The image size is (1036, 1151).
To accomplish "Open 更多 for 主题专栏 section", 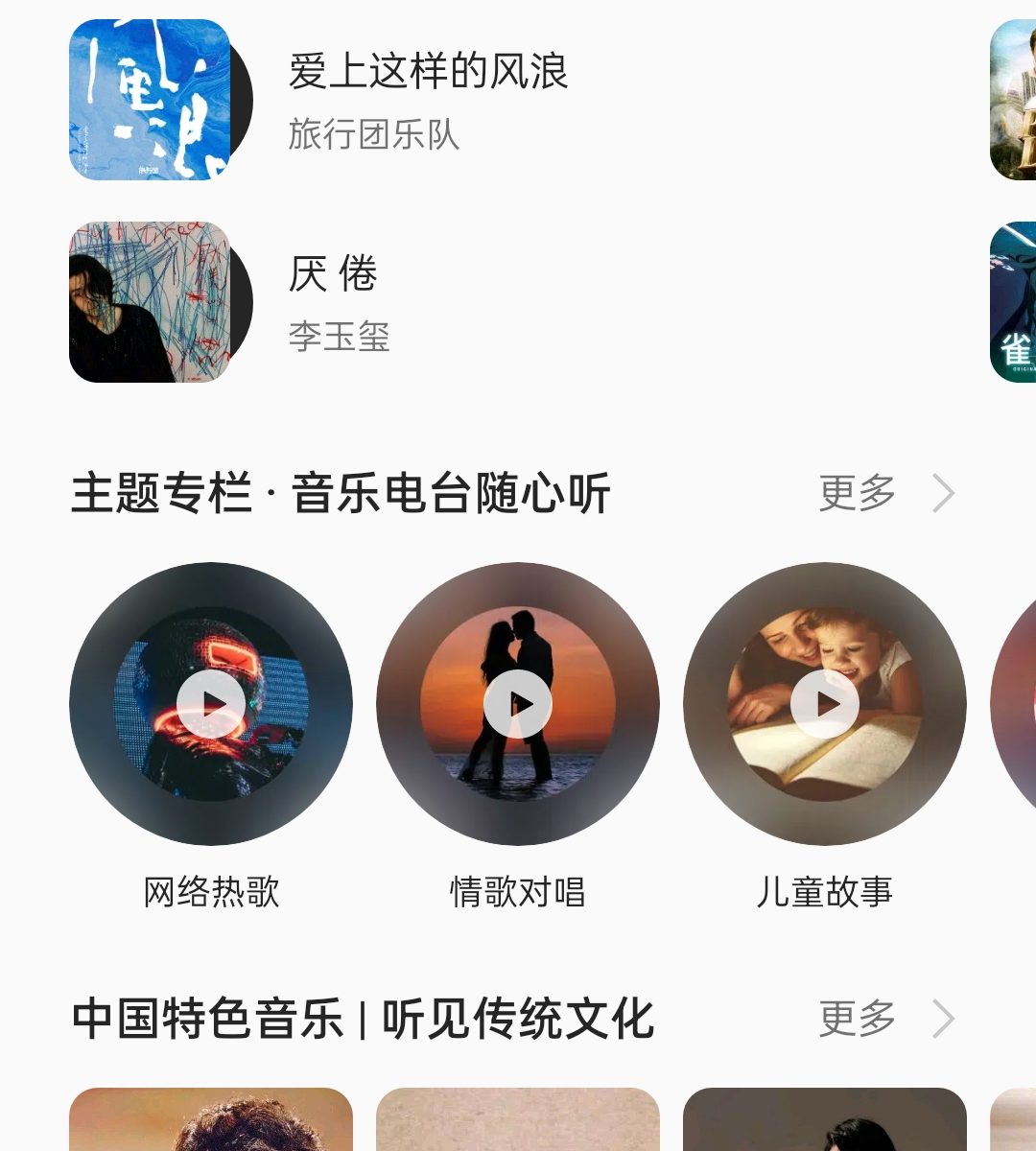I will 884,494.
